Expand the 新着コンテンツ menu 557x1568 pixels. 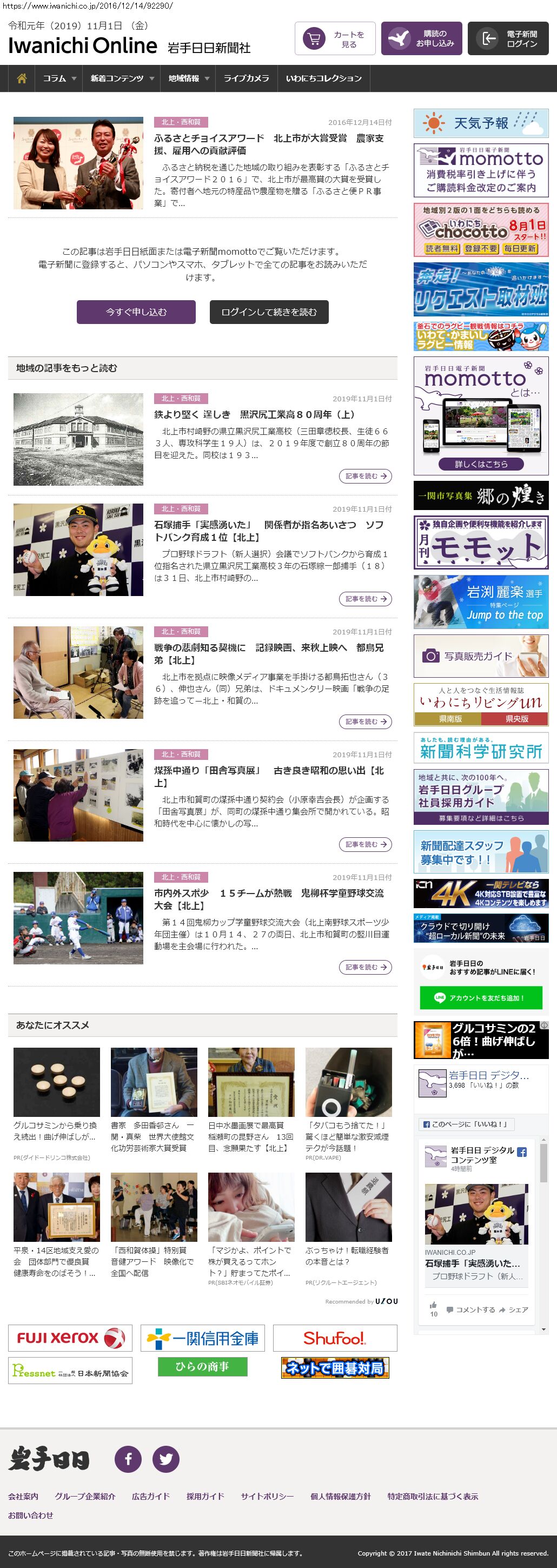point(122,78)
